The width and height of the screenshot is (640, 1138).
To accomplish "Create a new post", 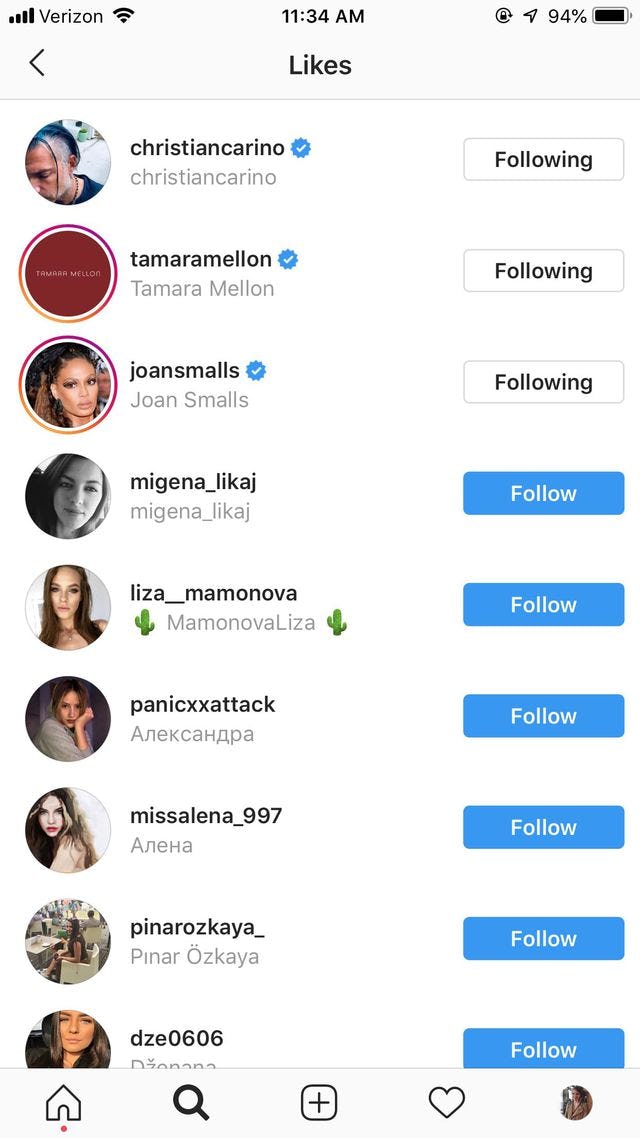I will pyautogui.click(x=319, y=1102).
